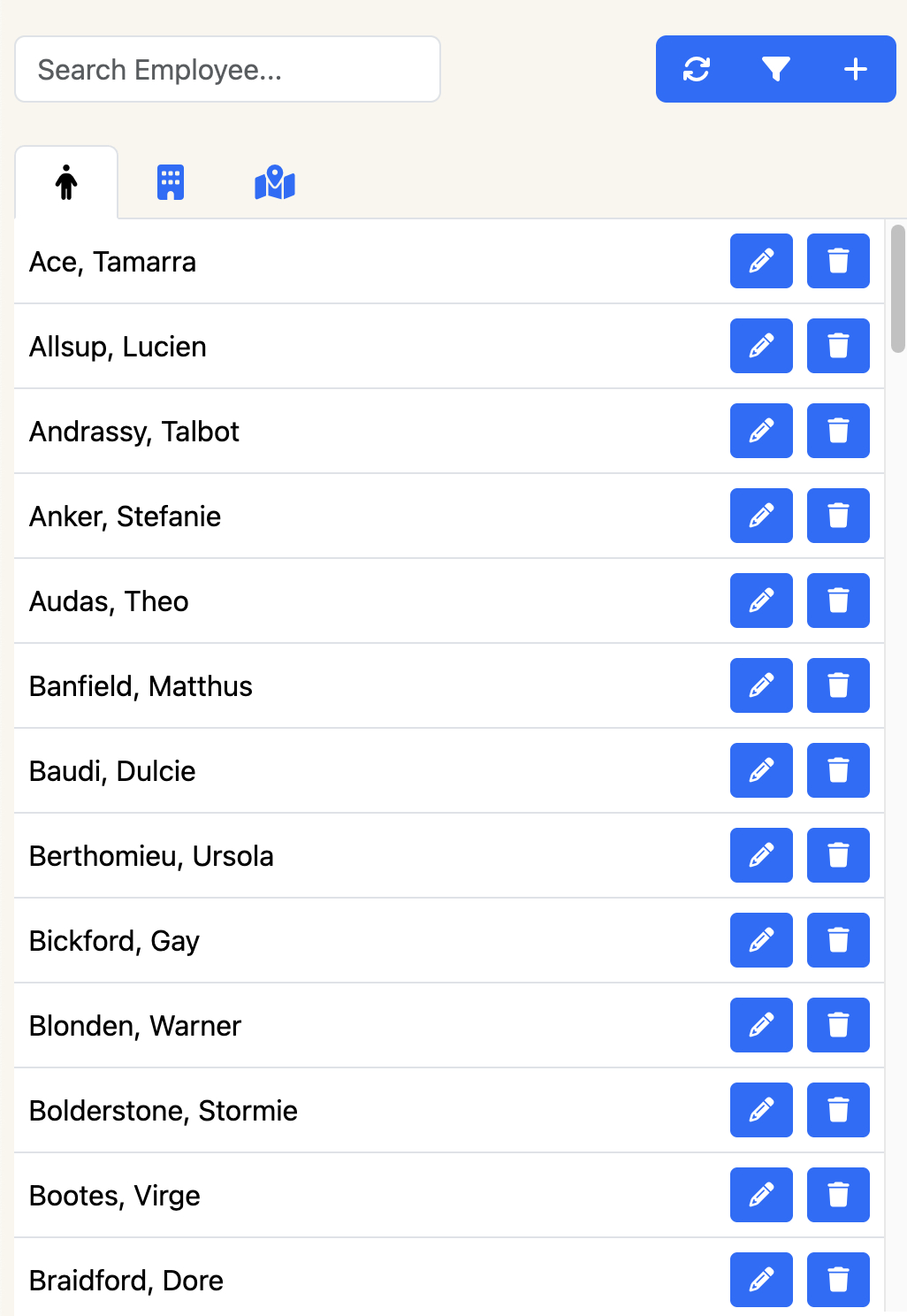
Task: Delete Bolderstone, Stormie
Action: [837, 1110]
